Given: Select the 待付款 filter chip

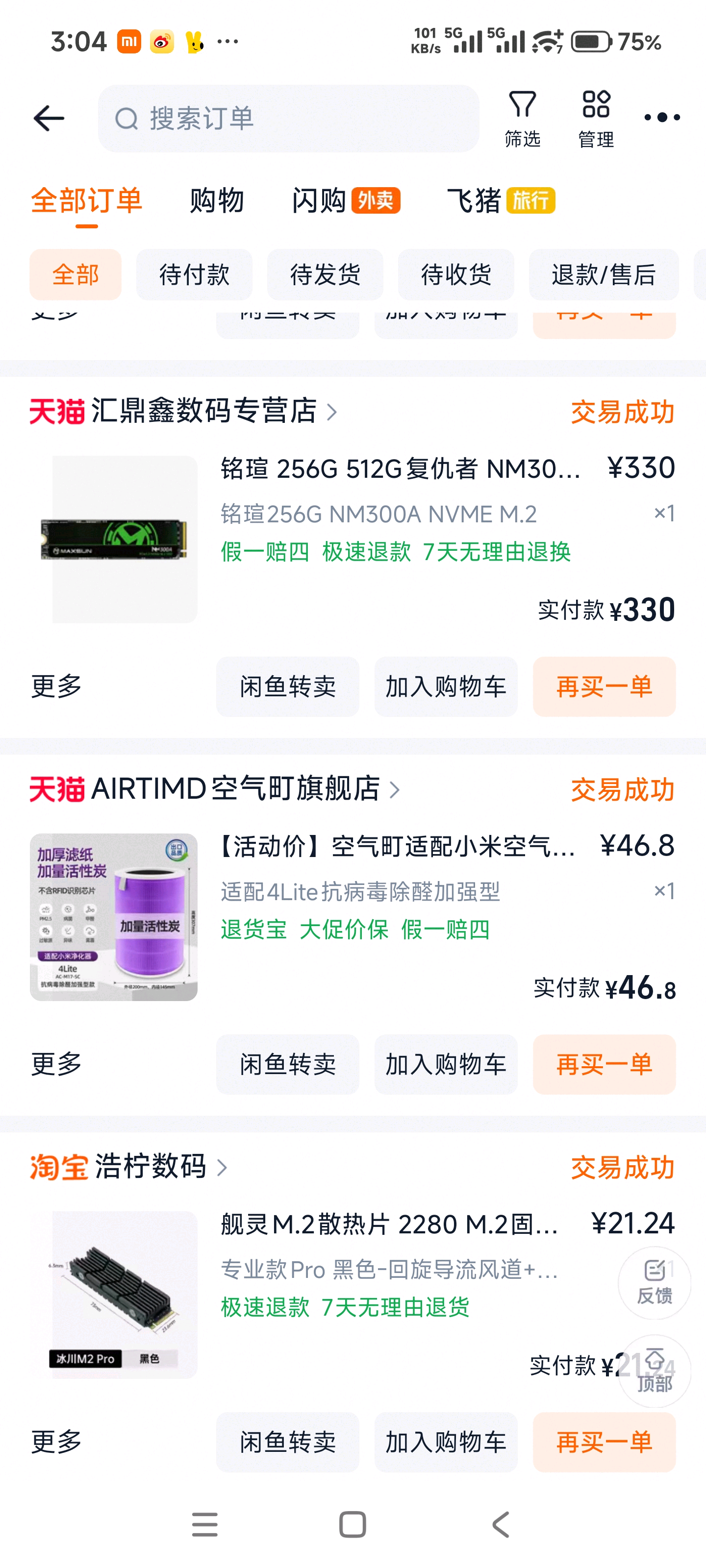Looking at the screenshot, I should point(194,274).
